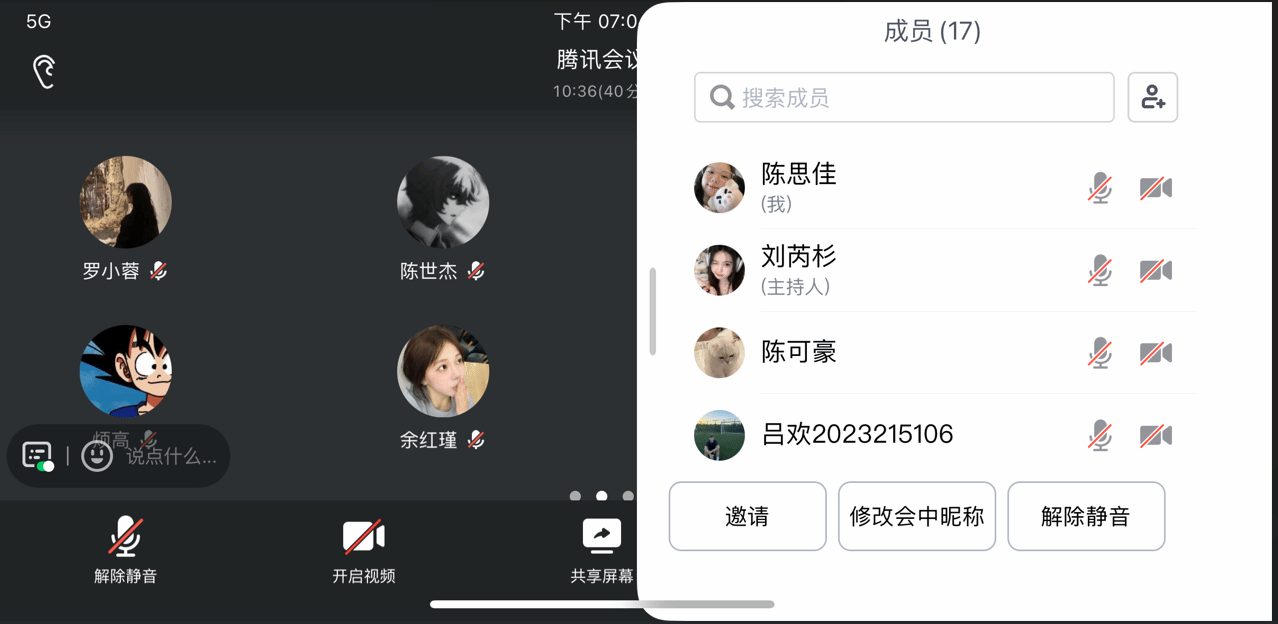Tap the add member icon beside search

tap(1152, 98)
